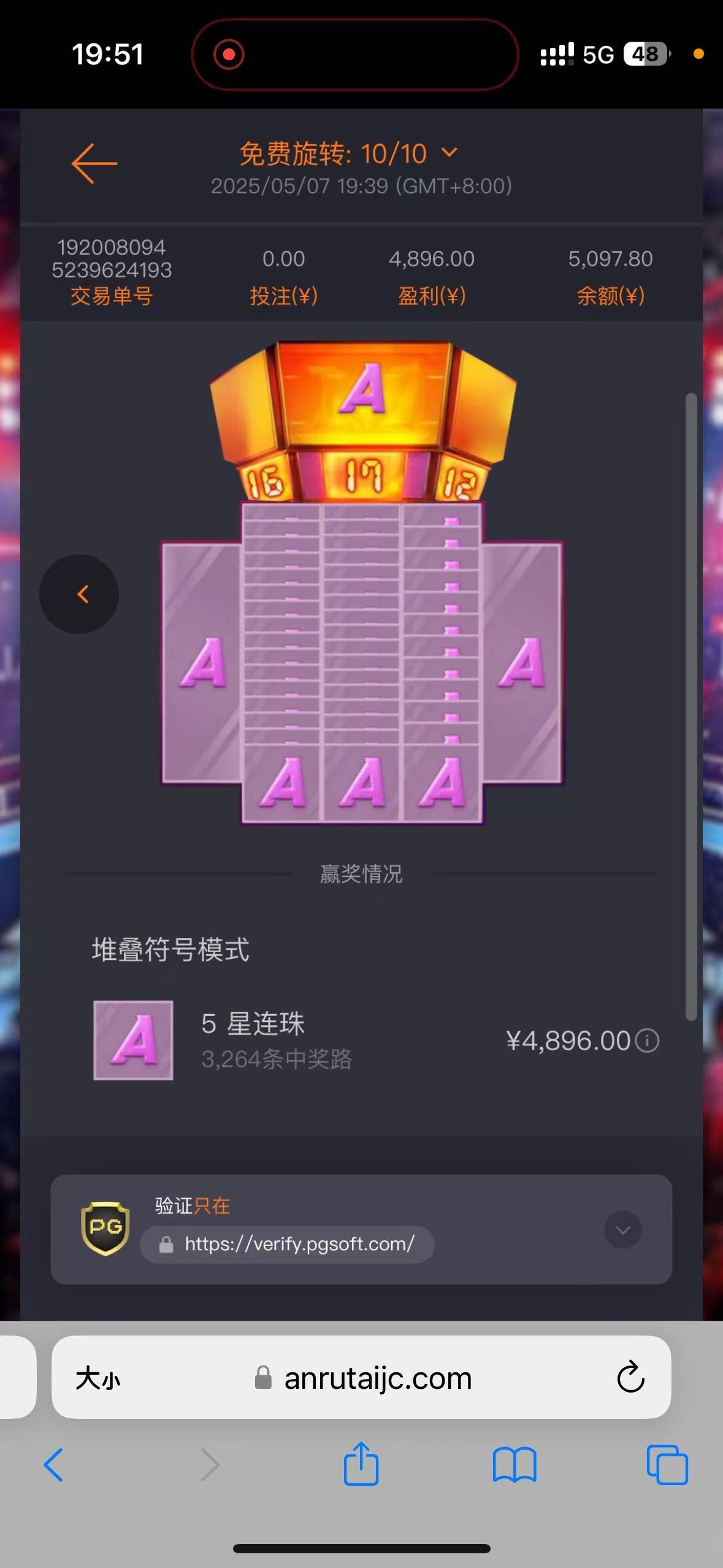Go back using the orange arrow

94,164
